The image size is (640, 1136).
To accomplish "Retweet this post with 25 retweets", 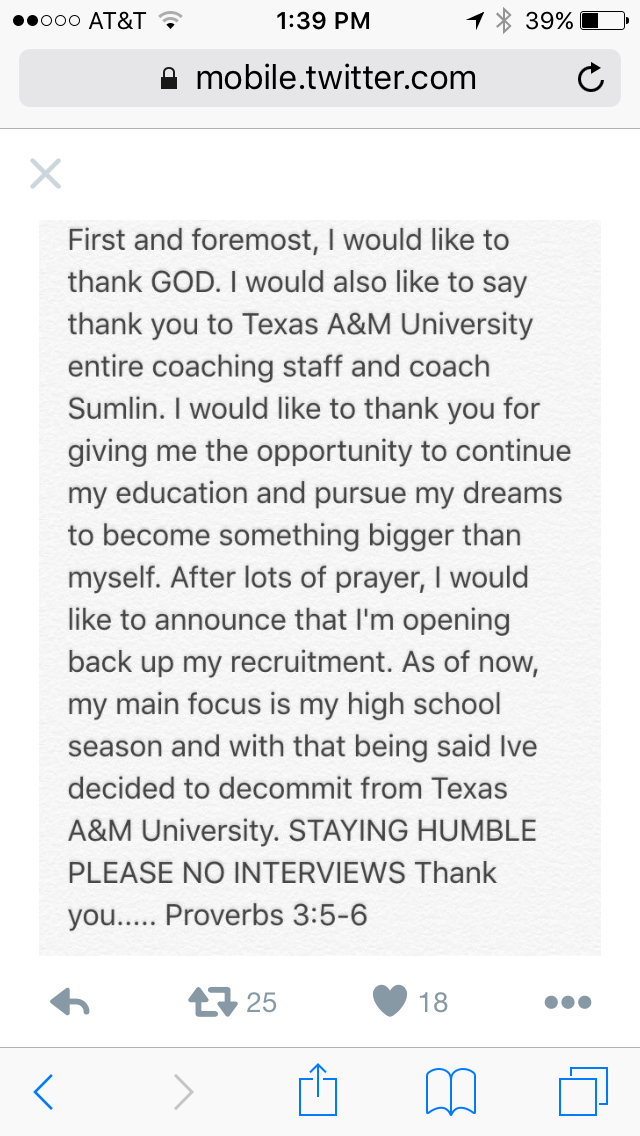I will [212, 1002].
